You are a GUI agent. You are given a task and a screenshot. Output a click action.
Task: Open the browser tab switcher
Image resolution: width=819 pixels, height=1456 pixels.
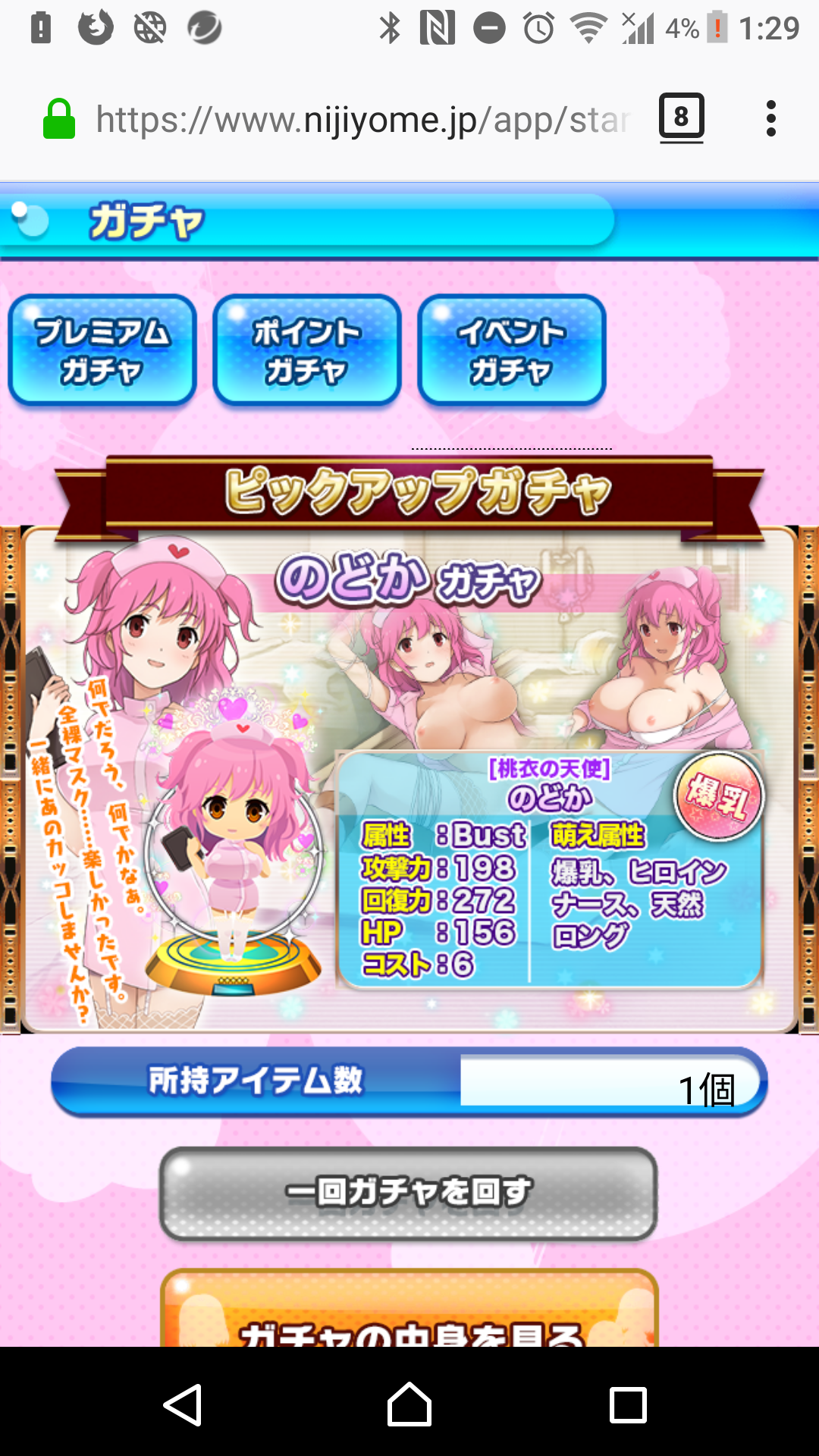click(x=681, y=118)
